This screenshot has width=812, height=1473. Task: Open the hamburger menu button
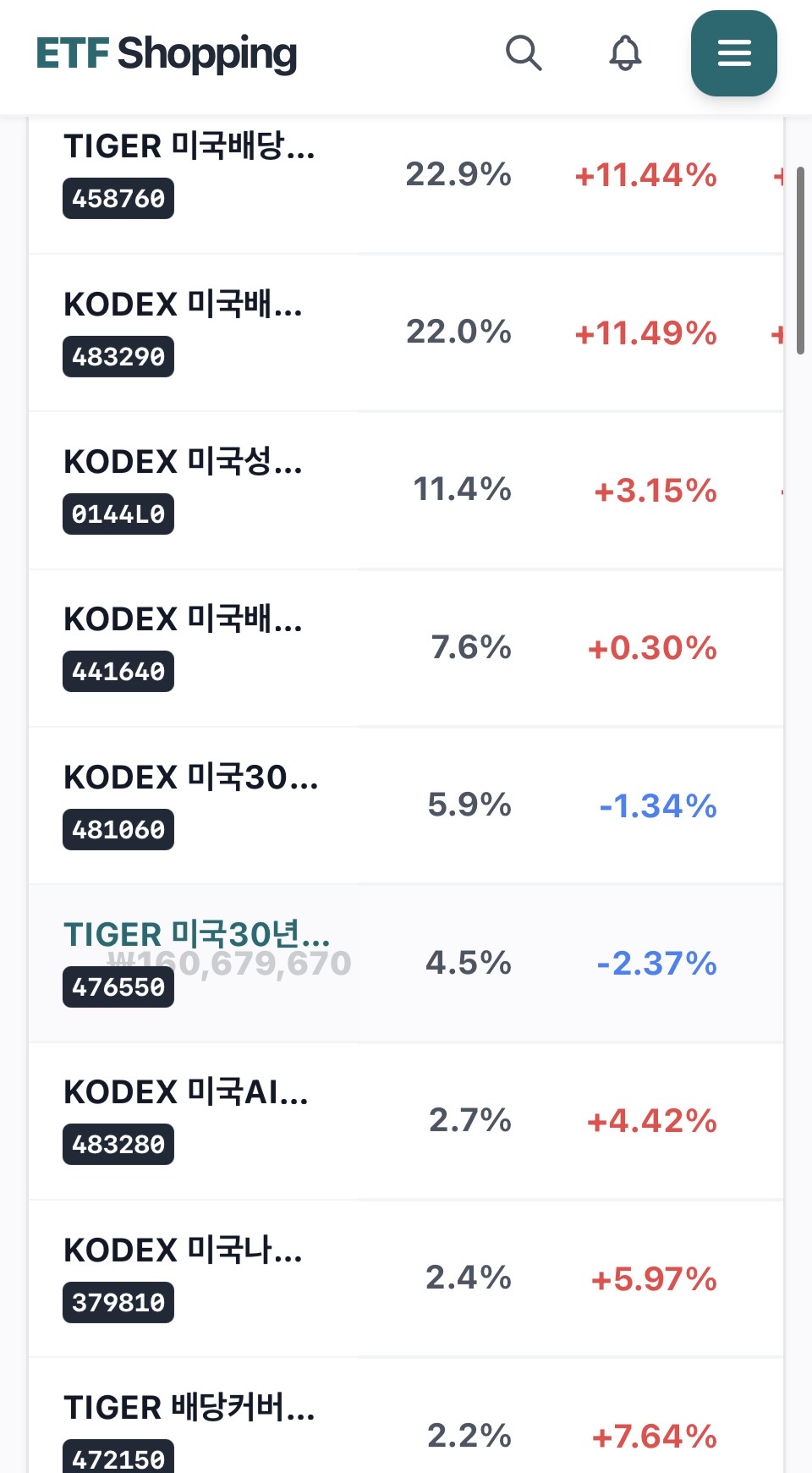pyautogui.click(x=734, y=53)
